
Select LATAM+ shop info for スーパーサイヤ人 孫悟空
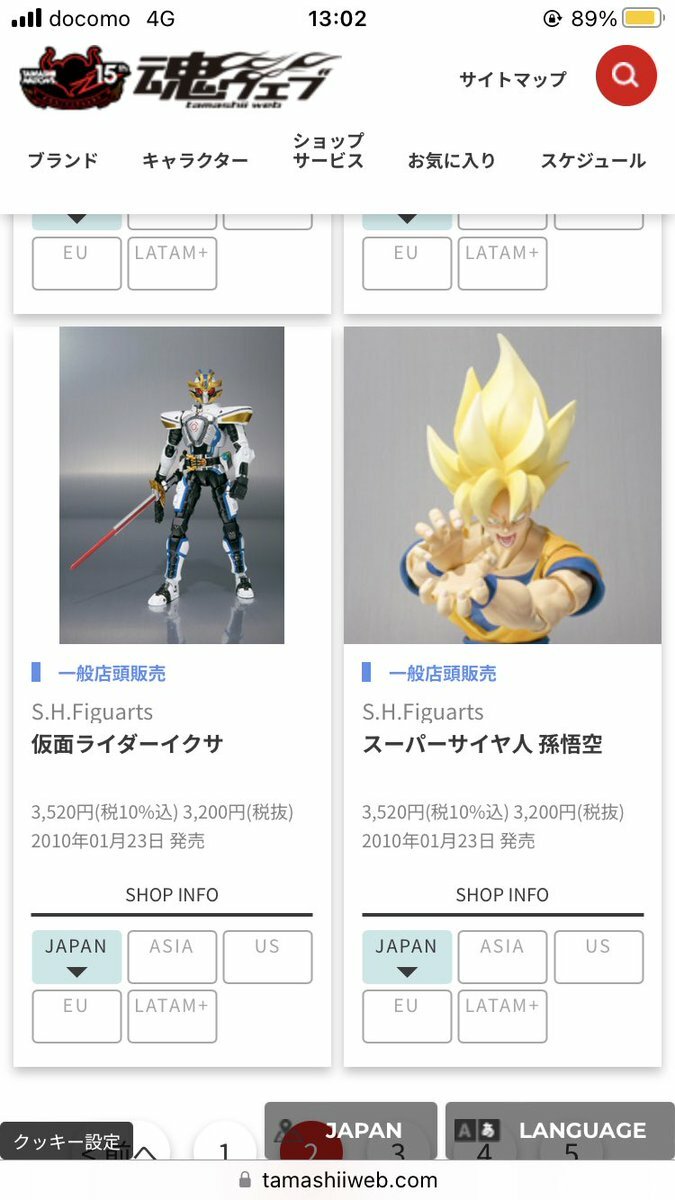502,1015
